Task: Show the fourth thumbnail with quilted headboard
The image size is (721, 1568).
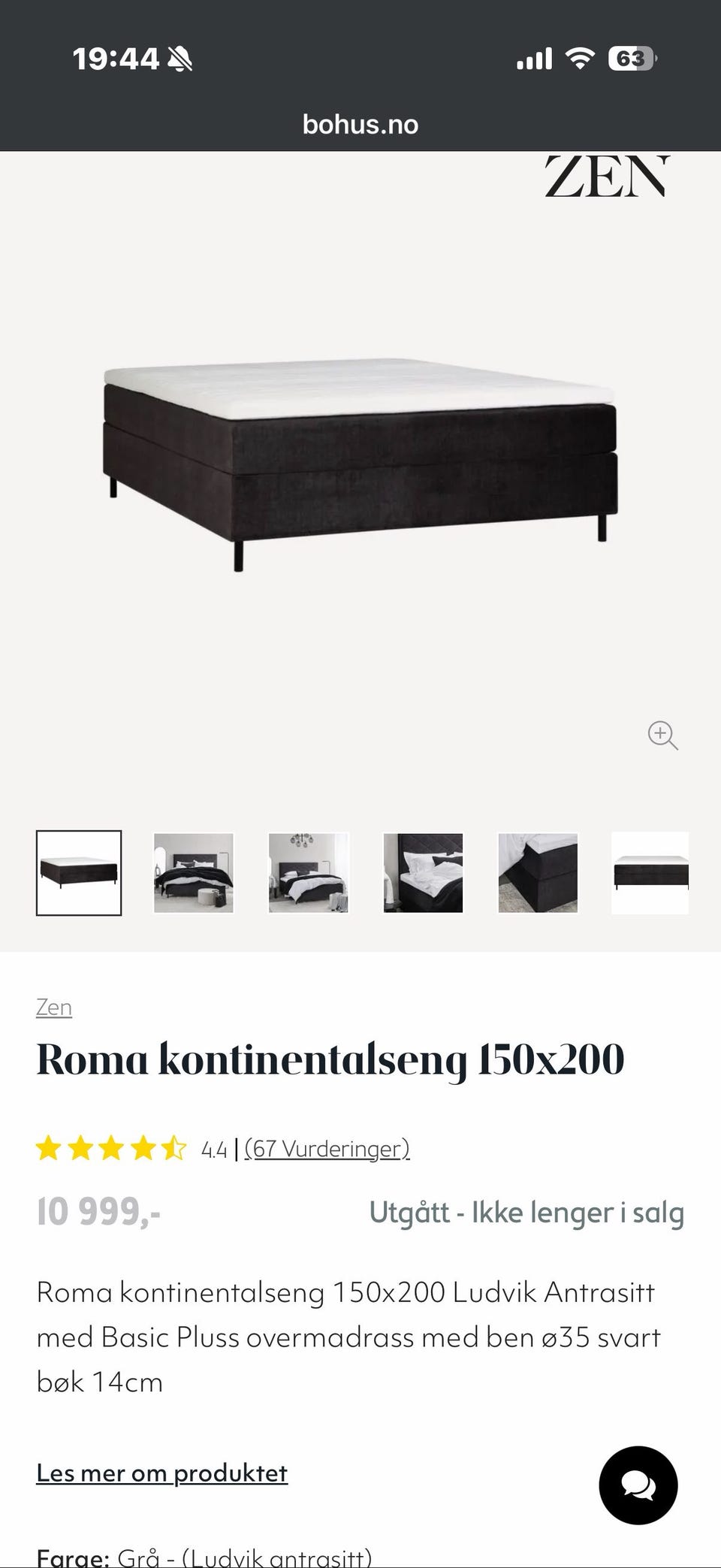Action: (423, 873)
